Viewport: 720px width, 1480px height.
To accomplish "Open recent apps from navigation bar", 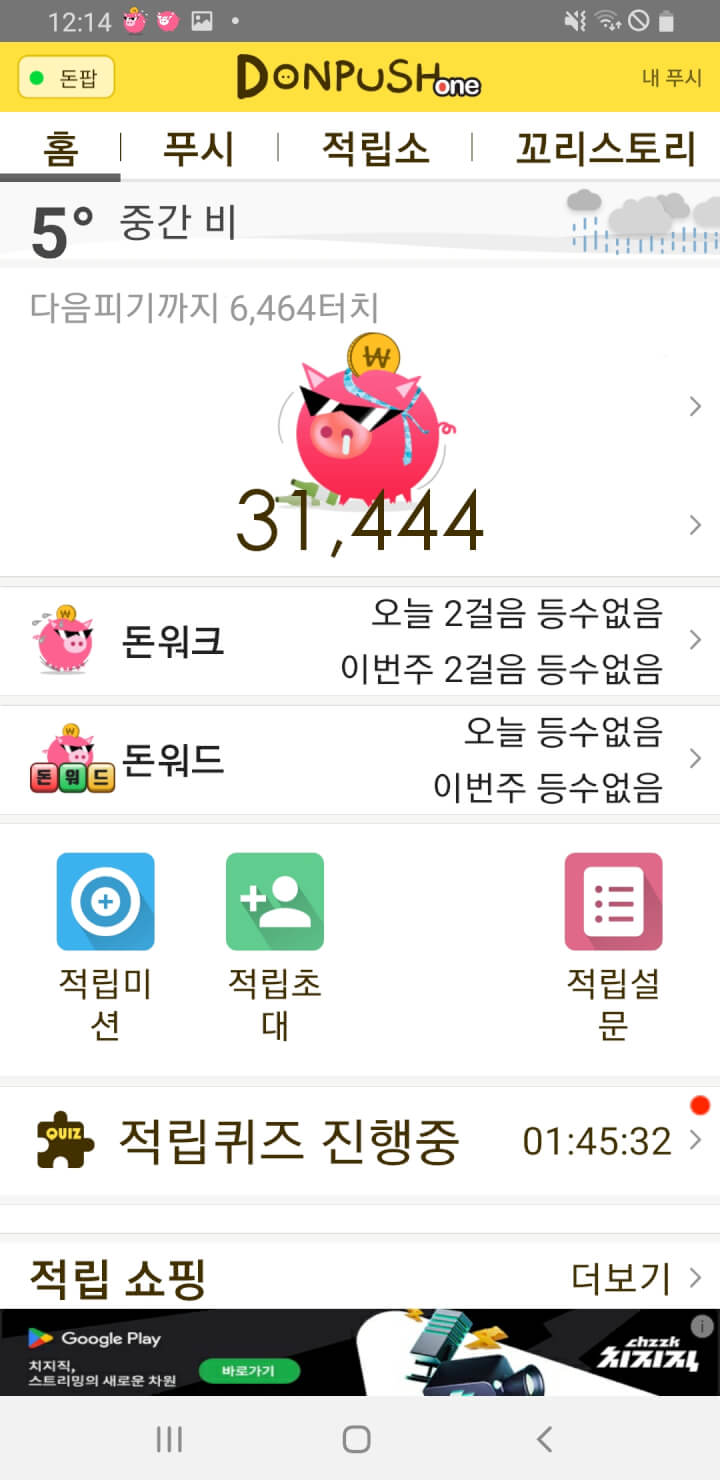I will click(x=169, y=1439).
